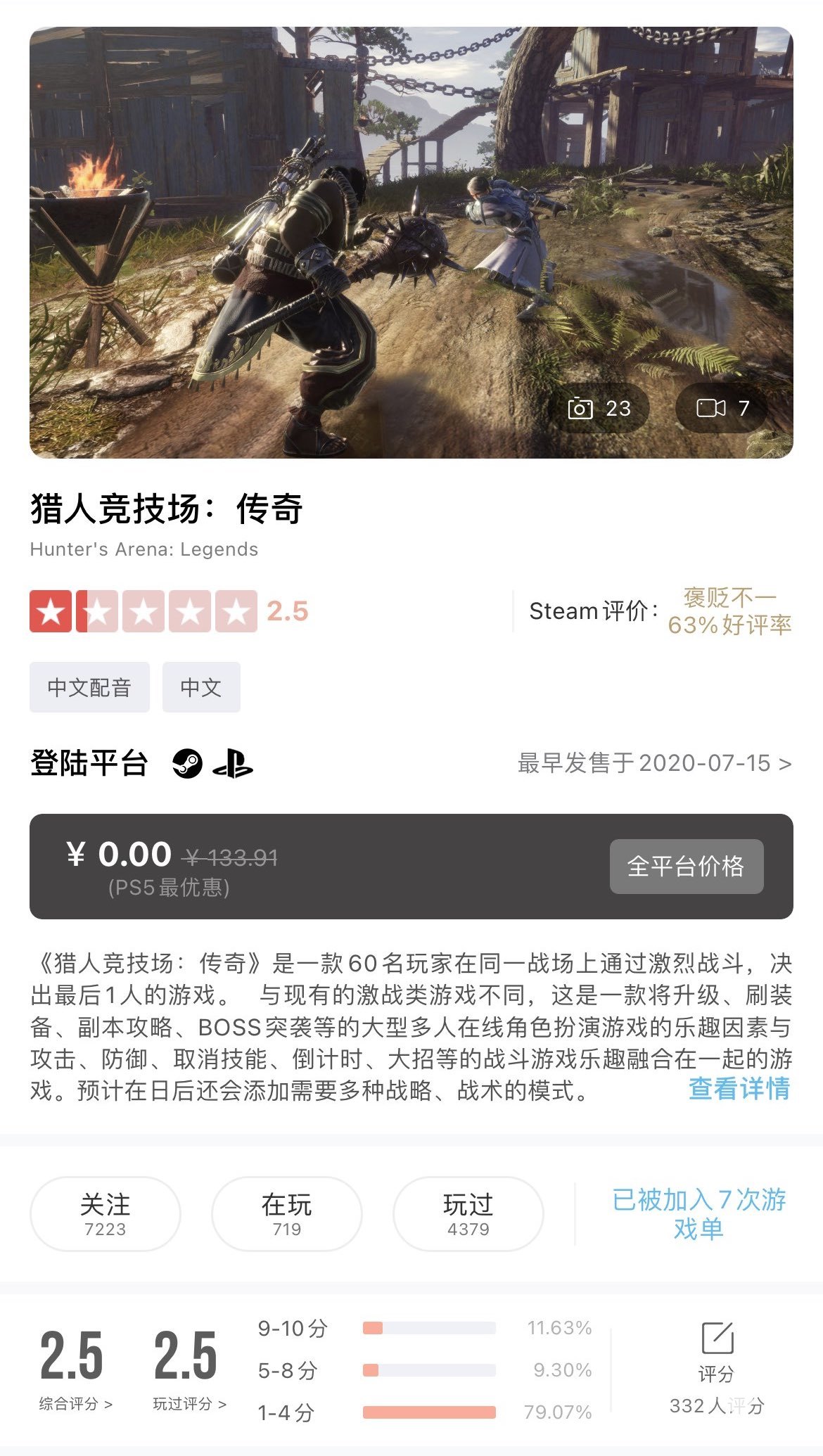Viewport: 823px width, 1456px height.
Task: Open Steam评价 褒贬不一 review summary
Action: tap(729, 611)
